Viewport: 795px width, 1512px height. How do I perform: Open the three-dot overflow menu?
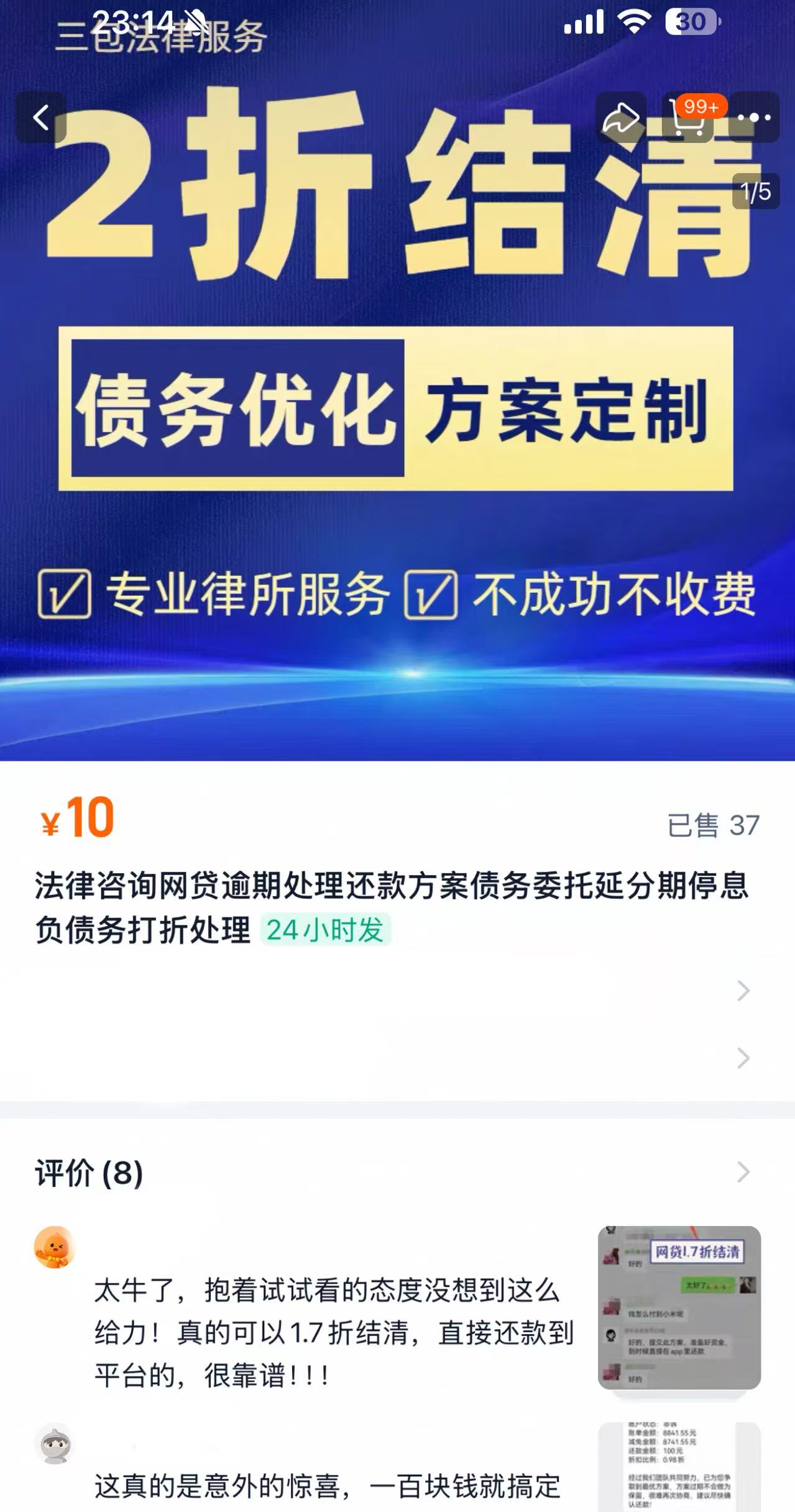[x=754, y=118]
